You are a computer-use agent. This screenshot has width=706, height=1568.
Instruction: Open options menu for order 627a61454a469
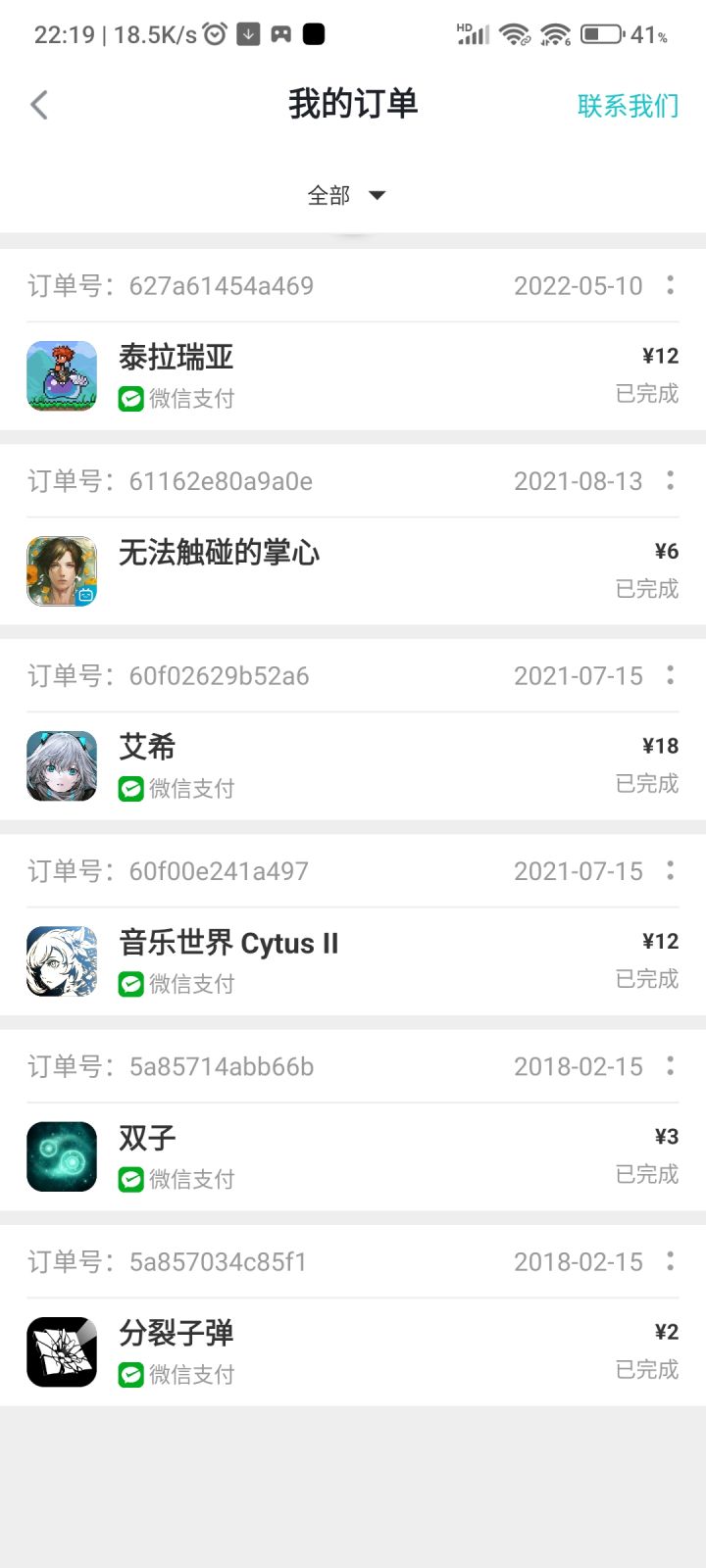click(671, 285)
